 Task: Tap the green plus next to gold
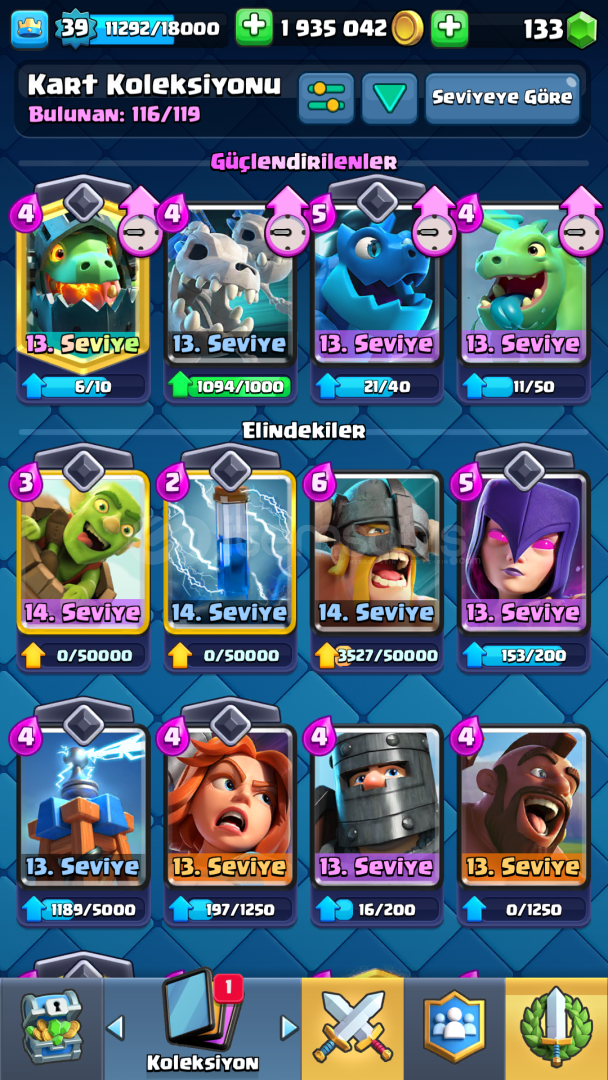coord(254,28)
